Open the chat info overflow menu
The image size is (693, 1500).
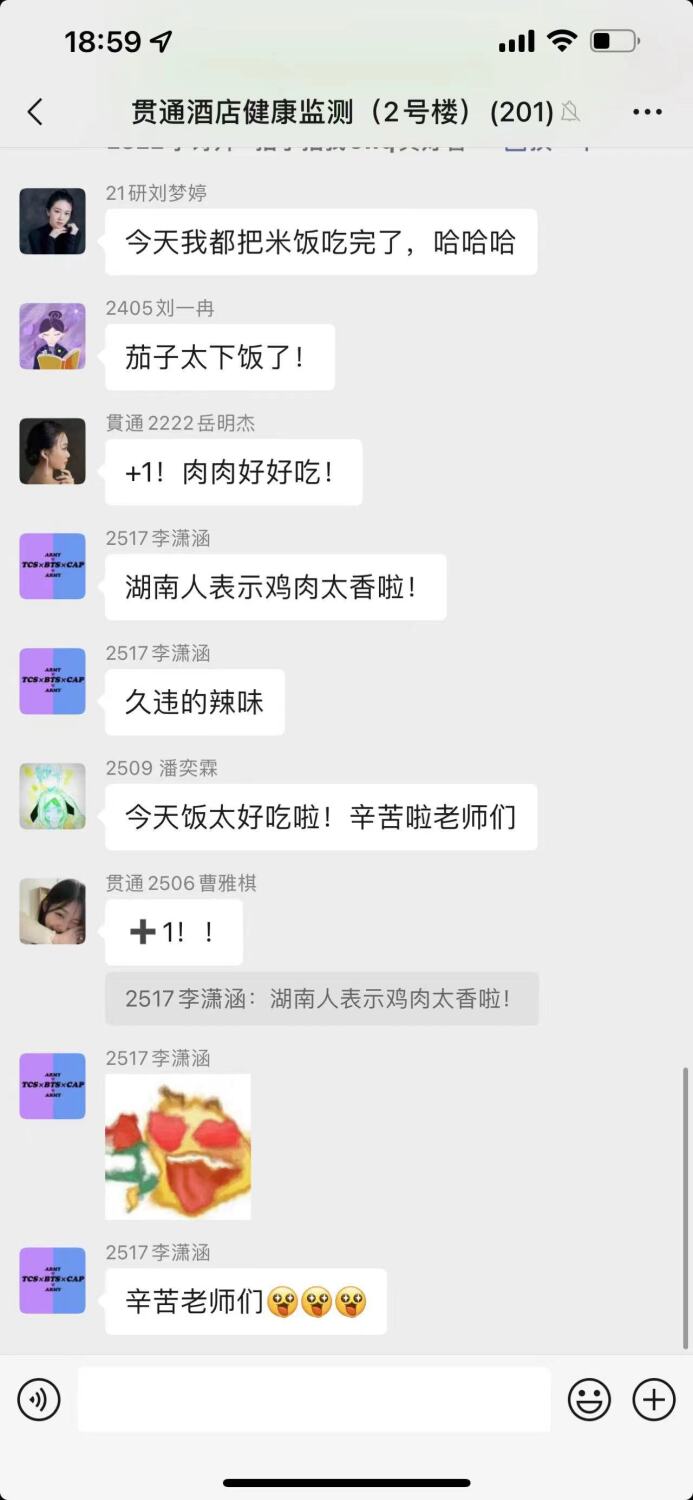[x=647, y=111]
